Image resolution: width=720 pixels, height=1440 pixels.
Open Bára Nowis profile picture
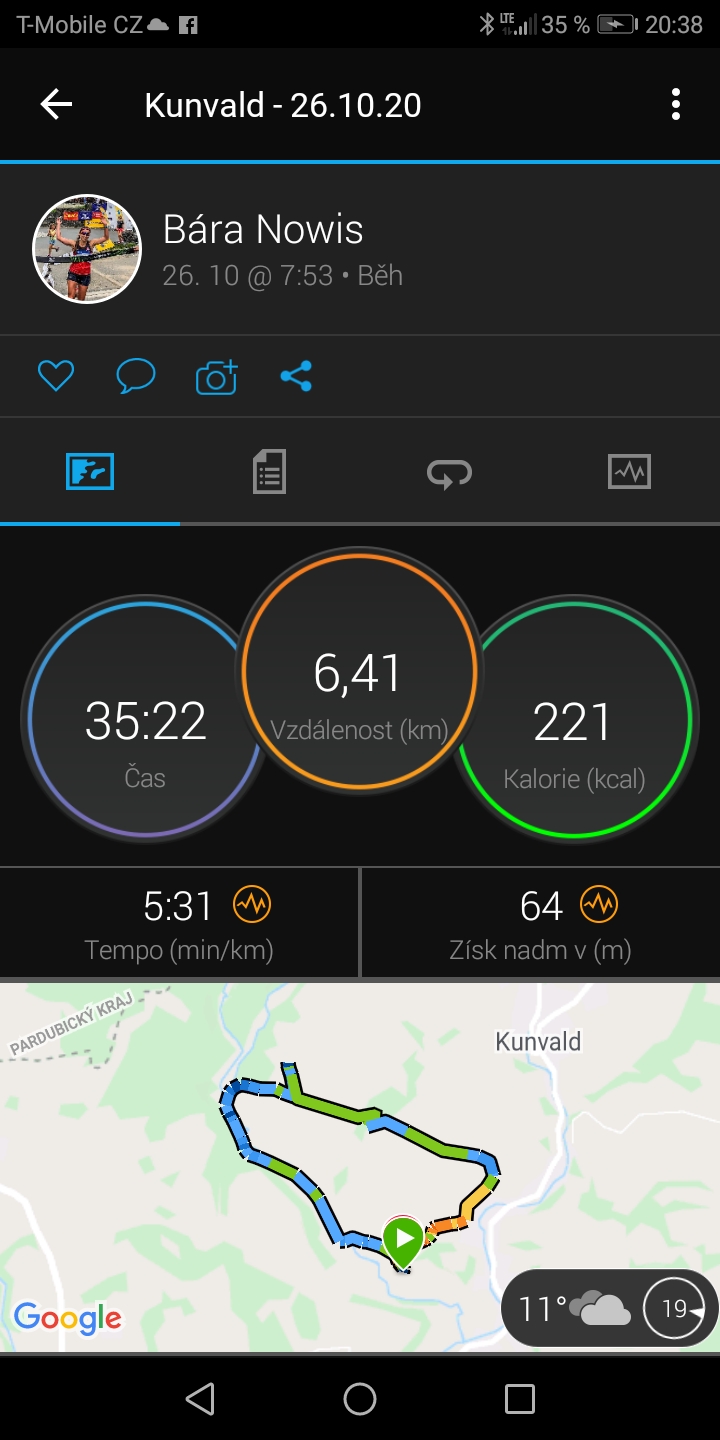click(x=88, y=248)
